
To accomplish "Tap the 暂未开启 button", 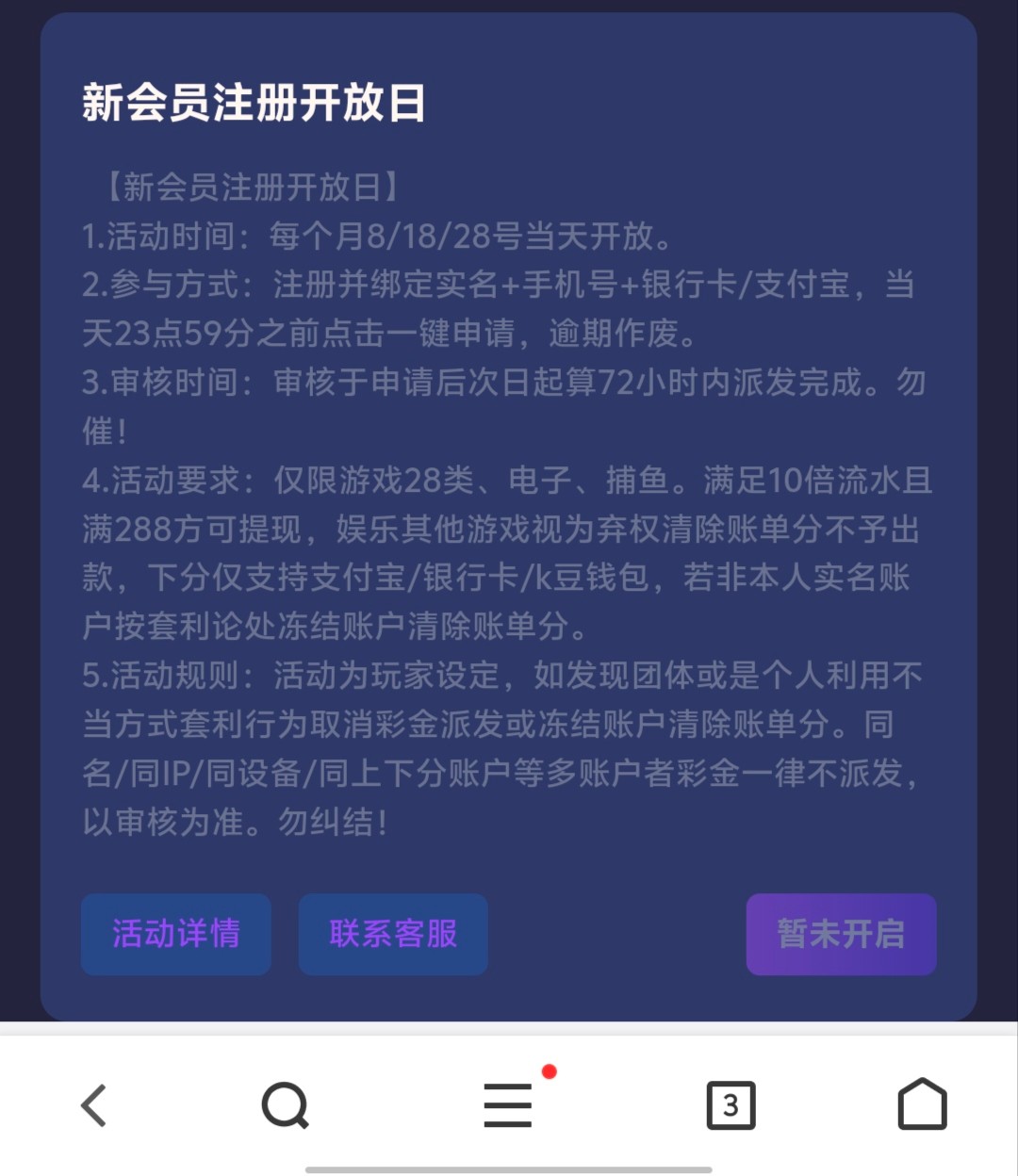I will [841, 934].
